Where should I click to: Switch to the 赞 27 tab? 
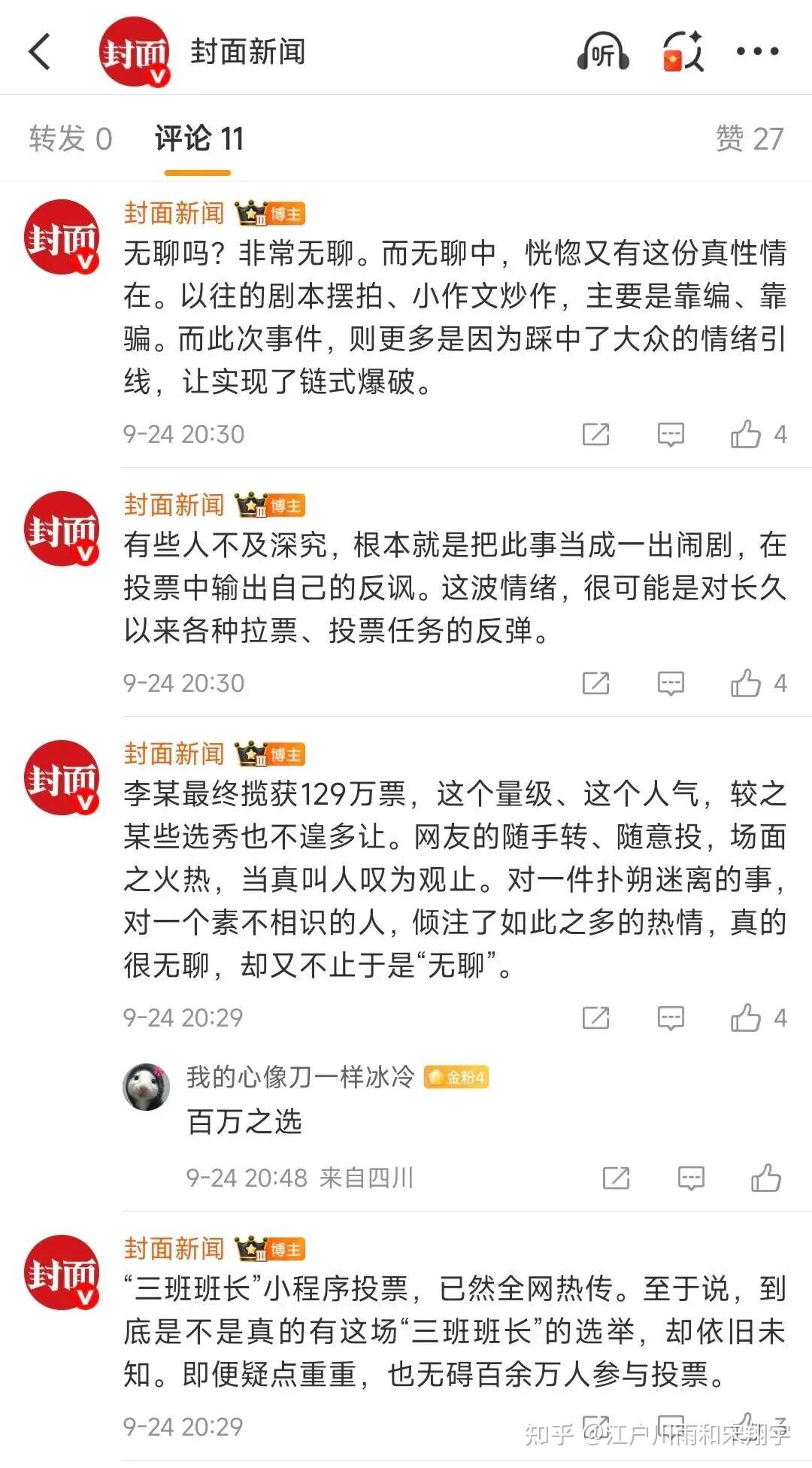(749, 139)
